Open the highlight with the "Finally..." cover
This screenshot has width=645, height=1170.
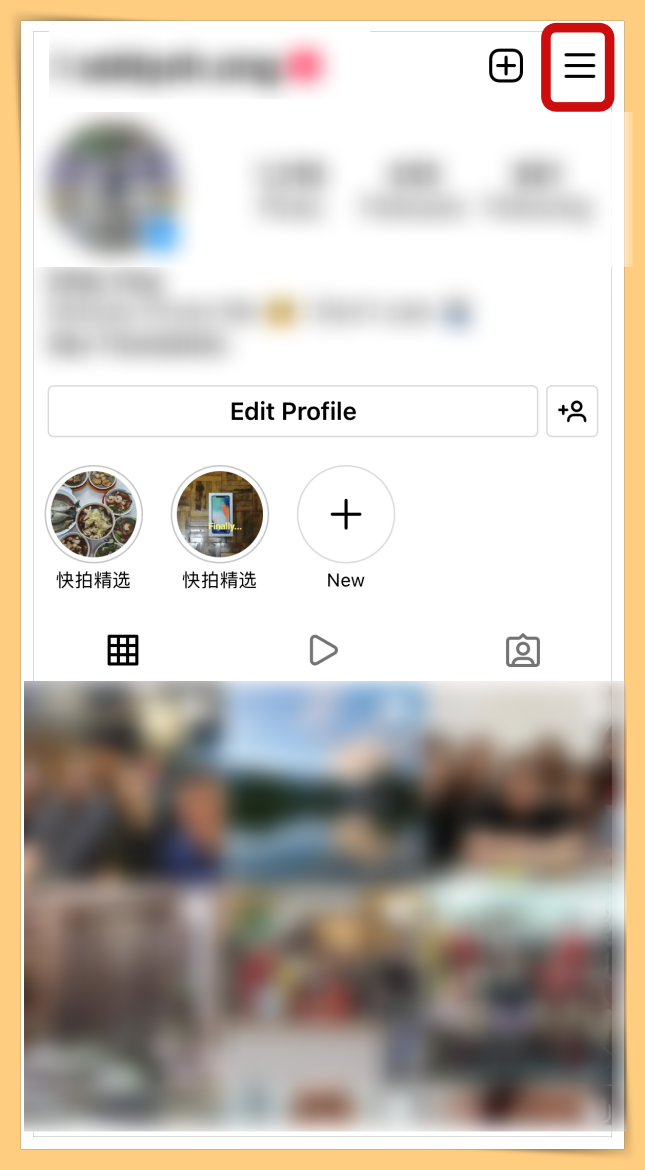220,514
